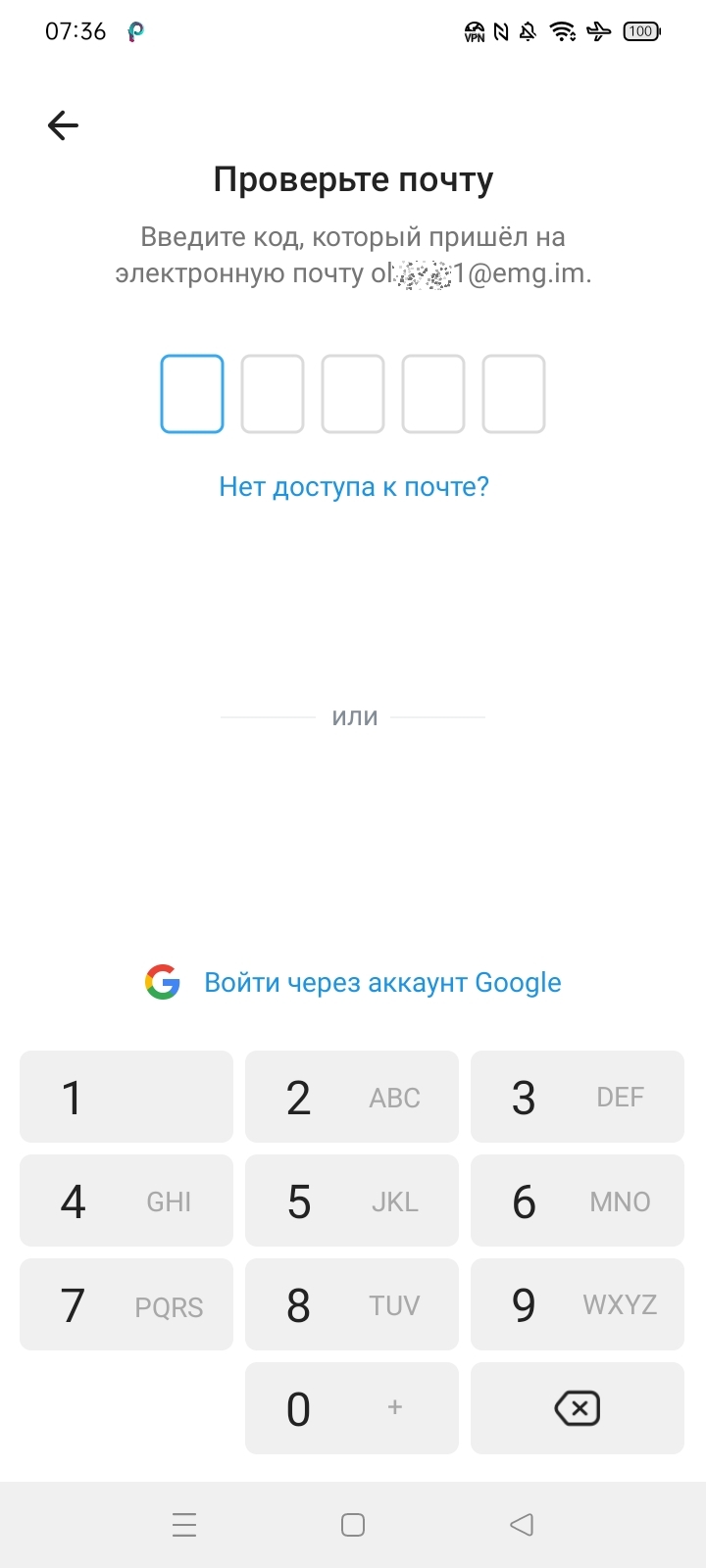The width and height of the screenshot is (706, 1568).
Task: Open recent apps from the navigation bar
Action: [184, 1525]
